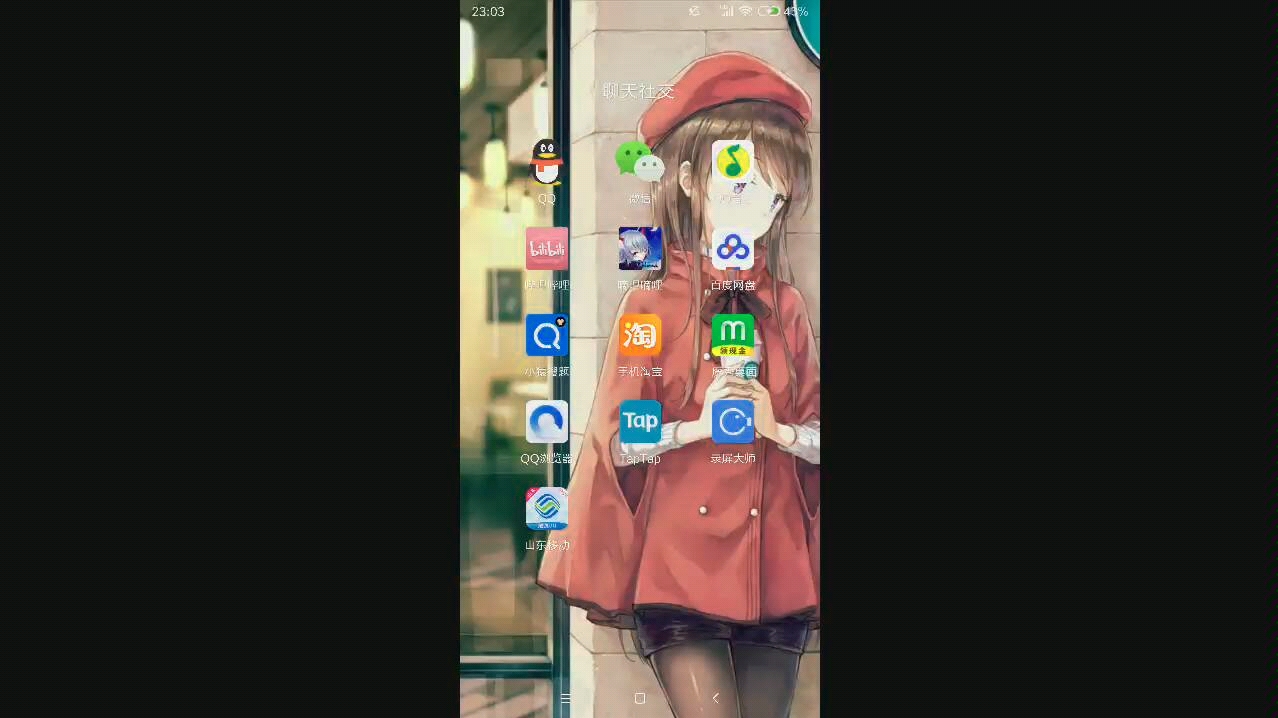
Task: Open QQ Music app
Action: point(733,162)
